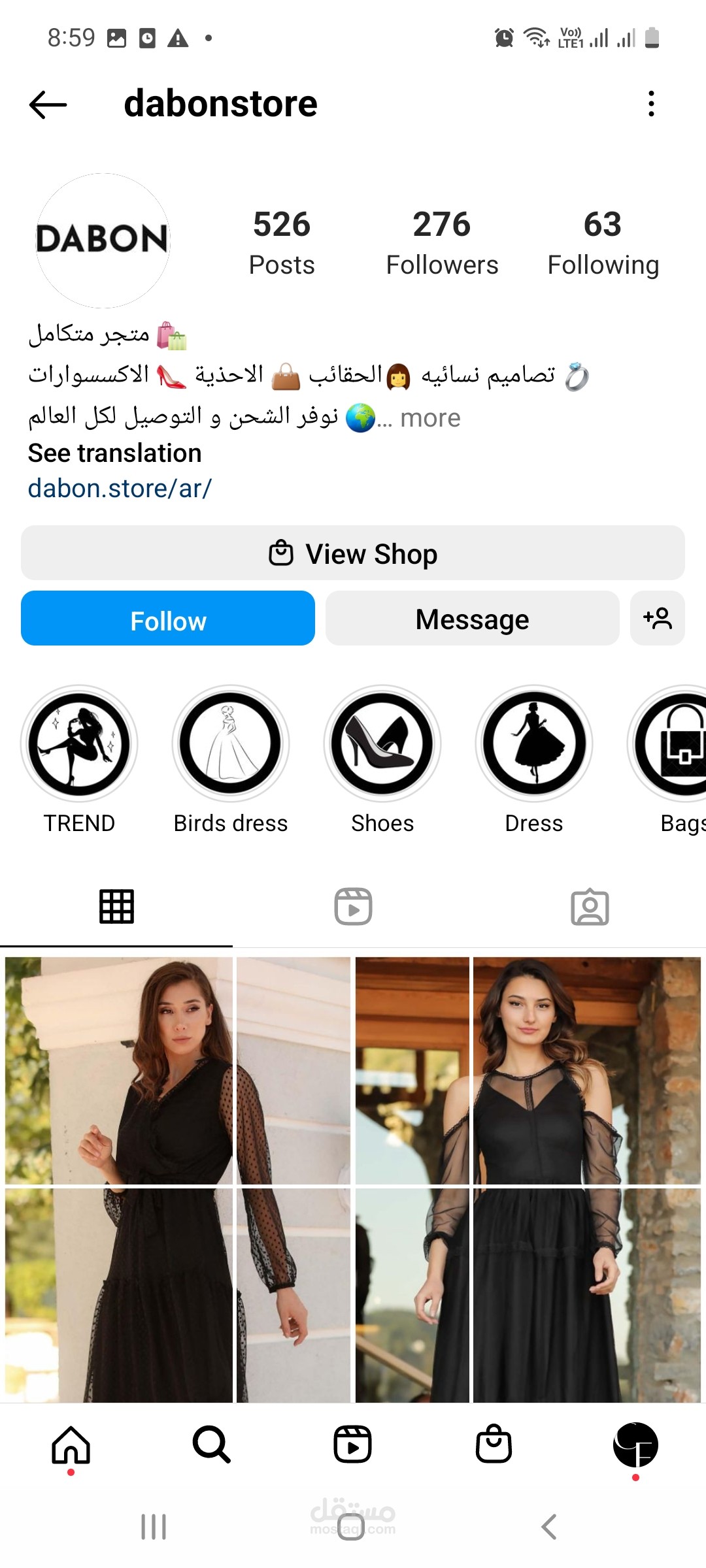
Task: Show suggested accounts with the add-person button
Action: tap(658, 619)
